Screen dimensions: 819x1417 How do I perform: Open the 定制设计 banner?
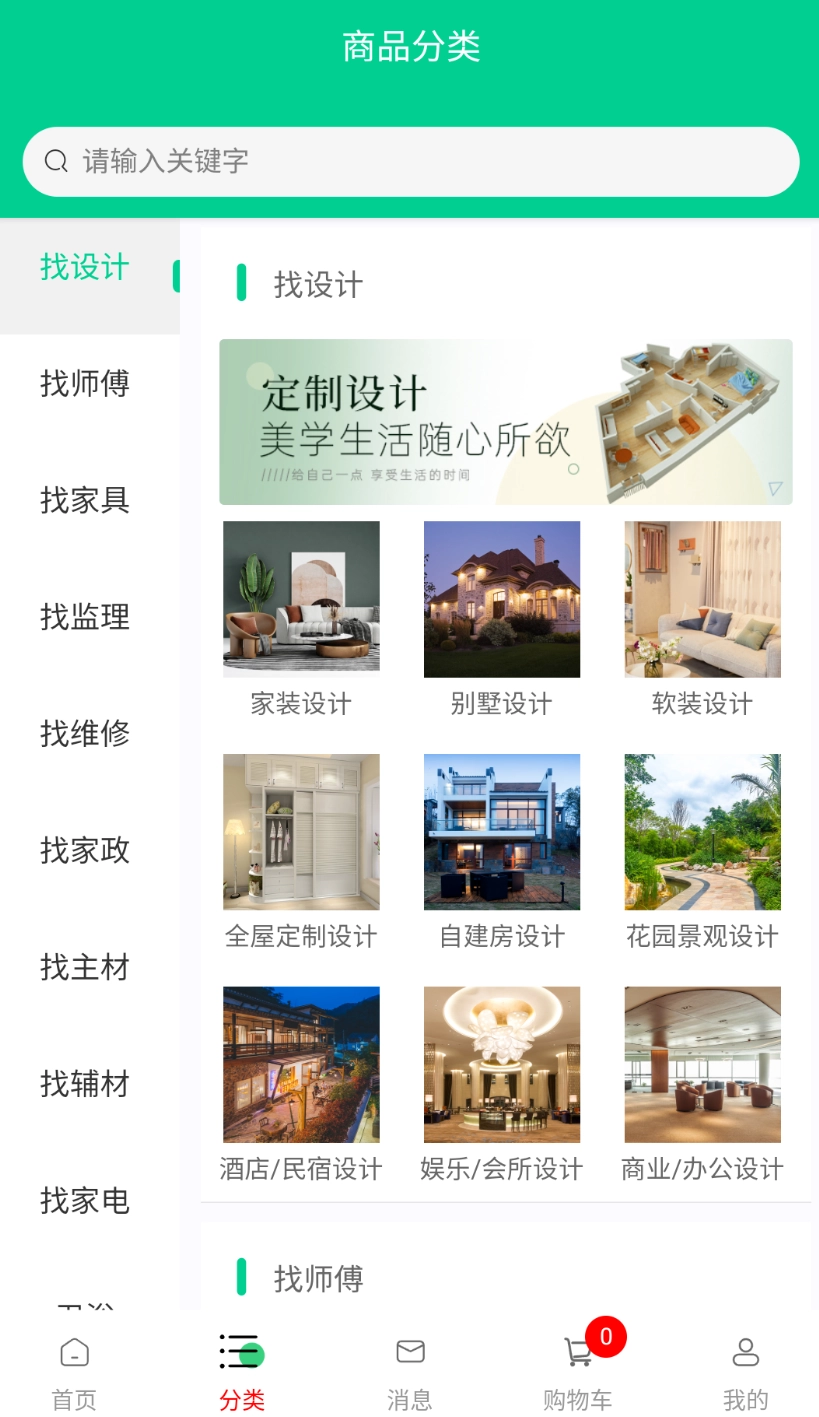coord(505,422)
